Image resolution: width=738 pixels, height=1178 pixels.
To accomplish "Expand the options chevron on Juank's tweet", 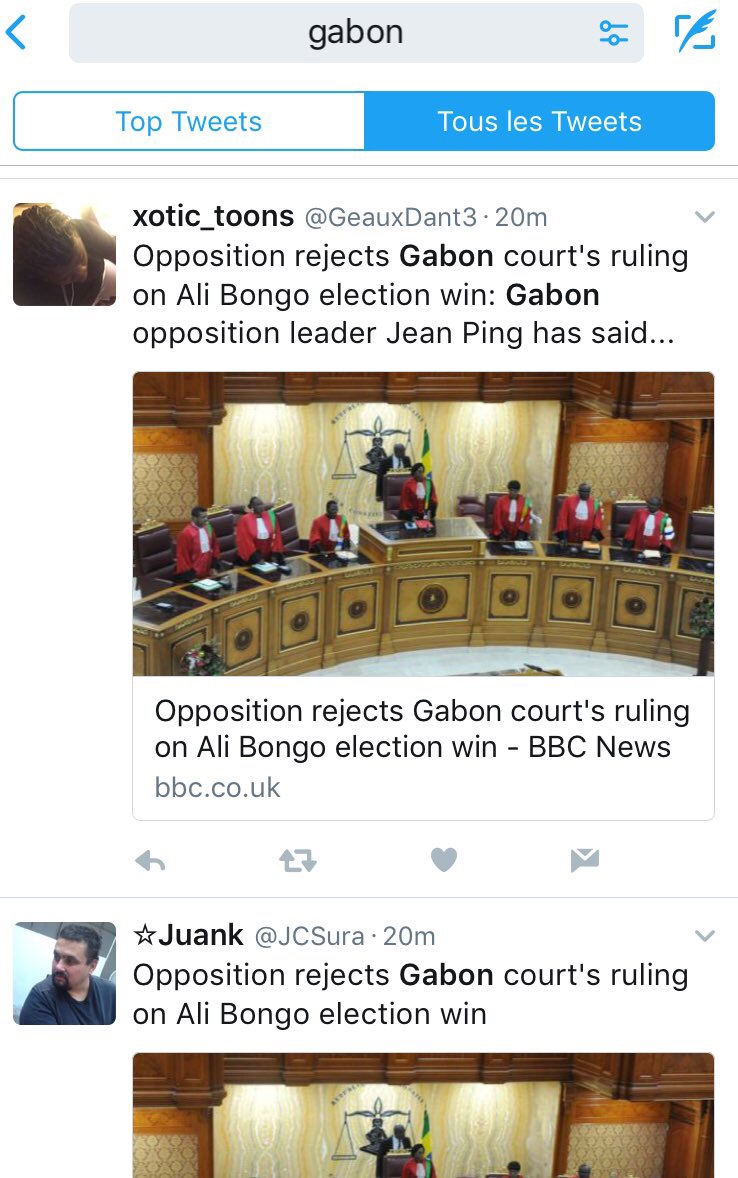I will point(705,936).
